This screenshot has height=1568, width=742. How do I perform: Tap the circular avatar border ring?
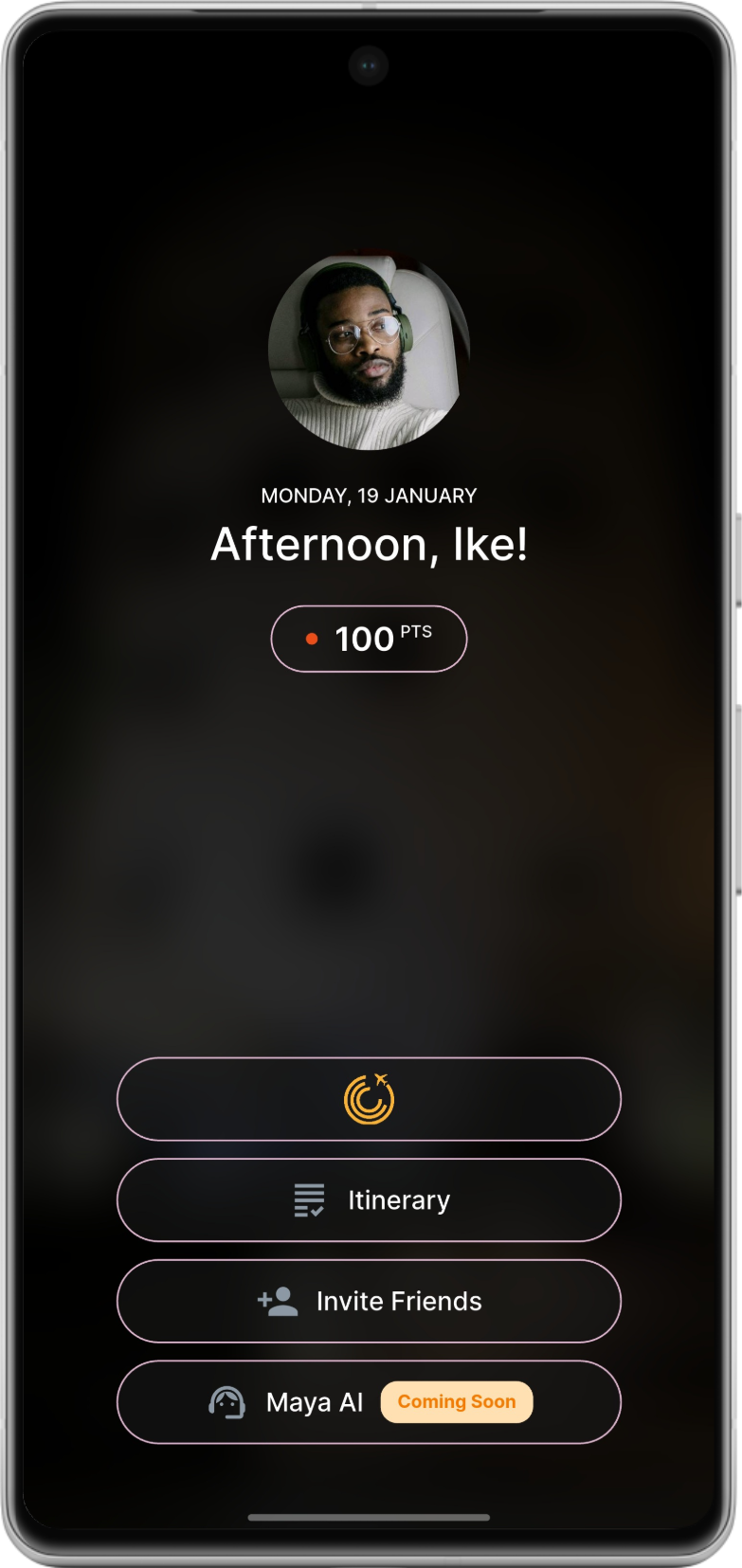pyautogui.click(x=368, y=252)
